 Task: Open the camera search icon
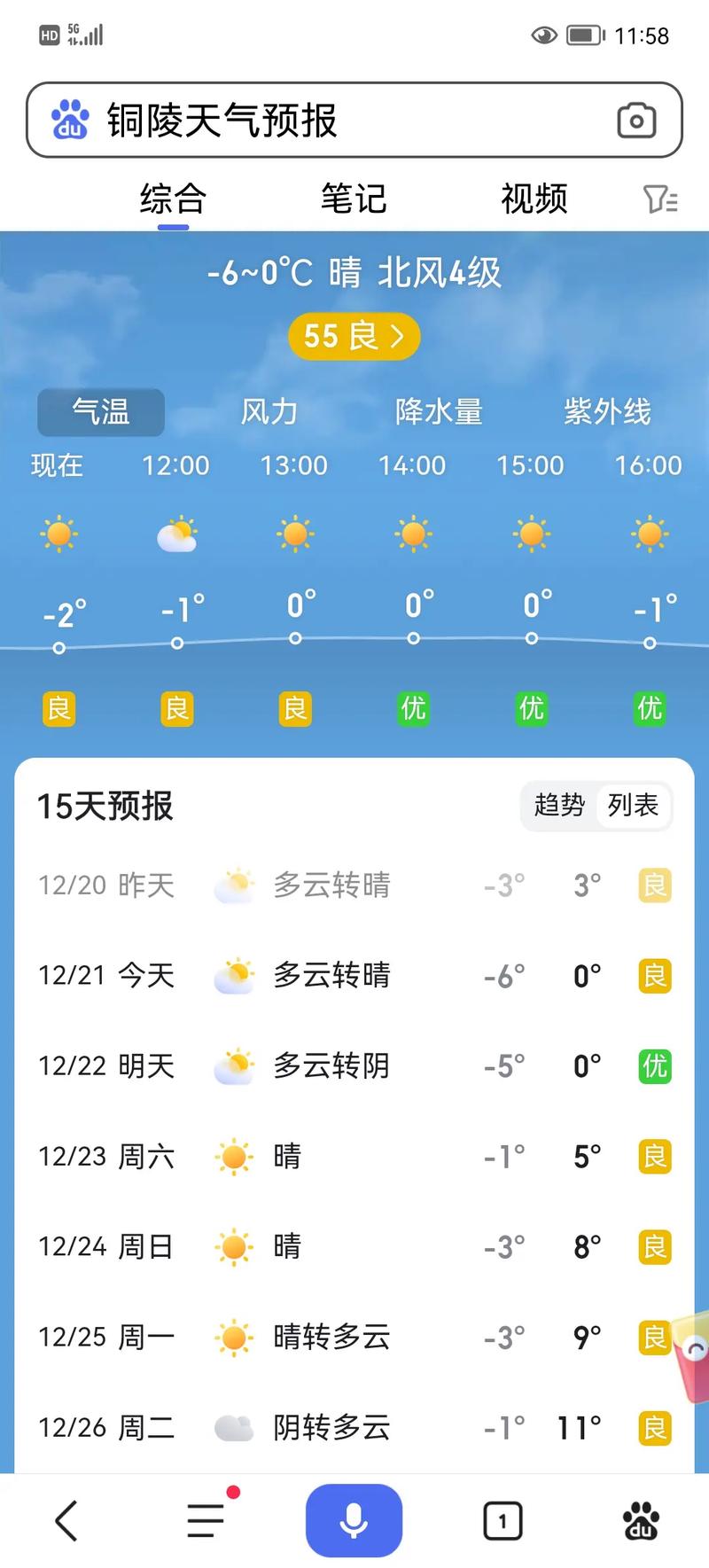(635, 121)
